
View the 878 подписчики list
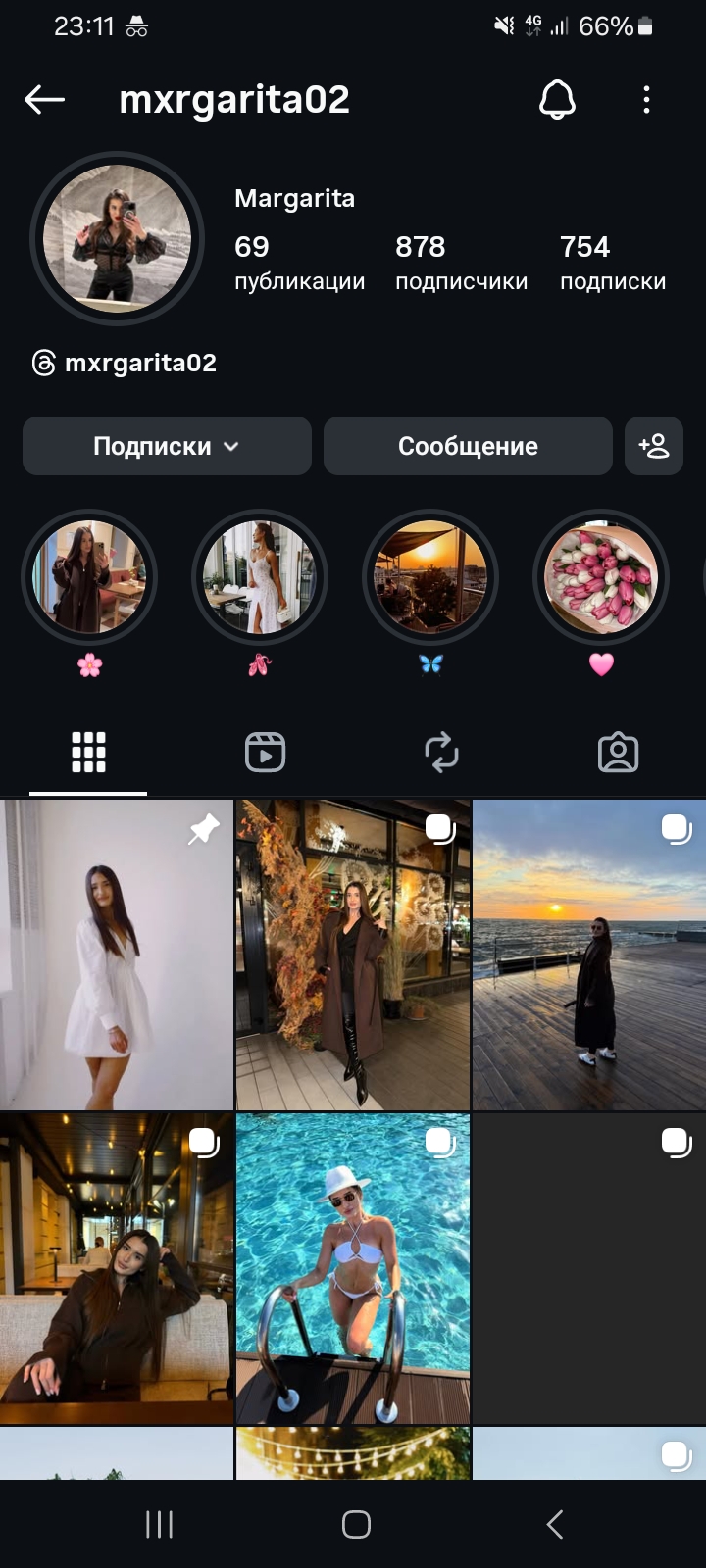click(x=461, y=263)
